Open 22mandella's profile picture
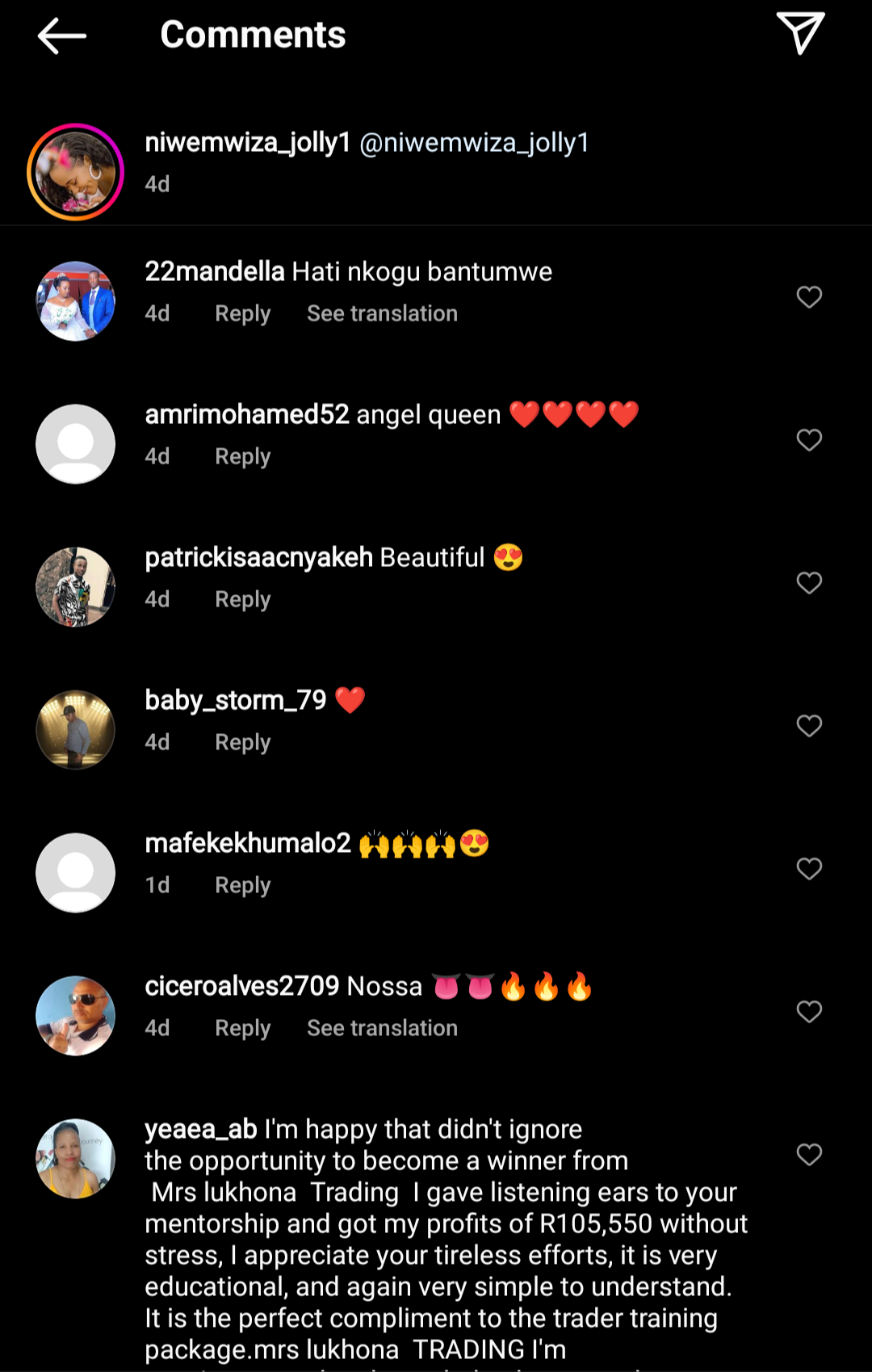Screen dimensions: 872x1372 pos(75,301)
